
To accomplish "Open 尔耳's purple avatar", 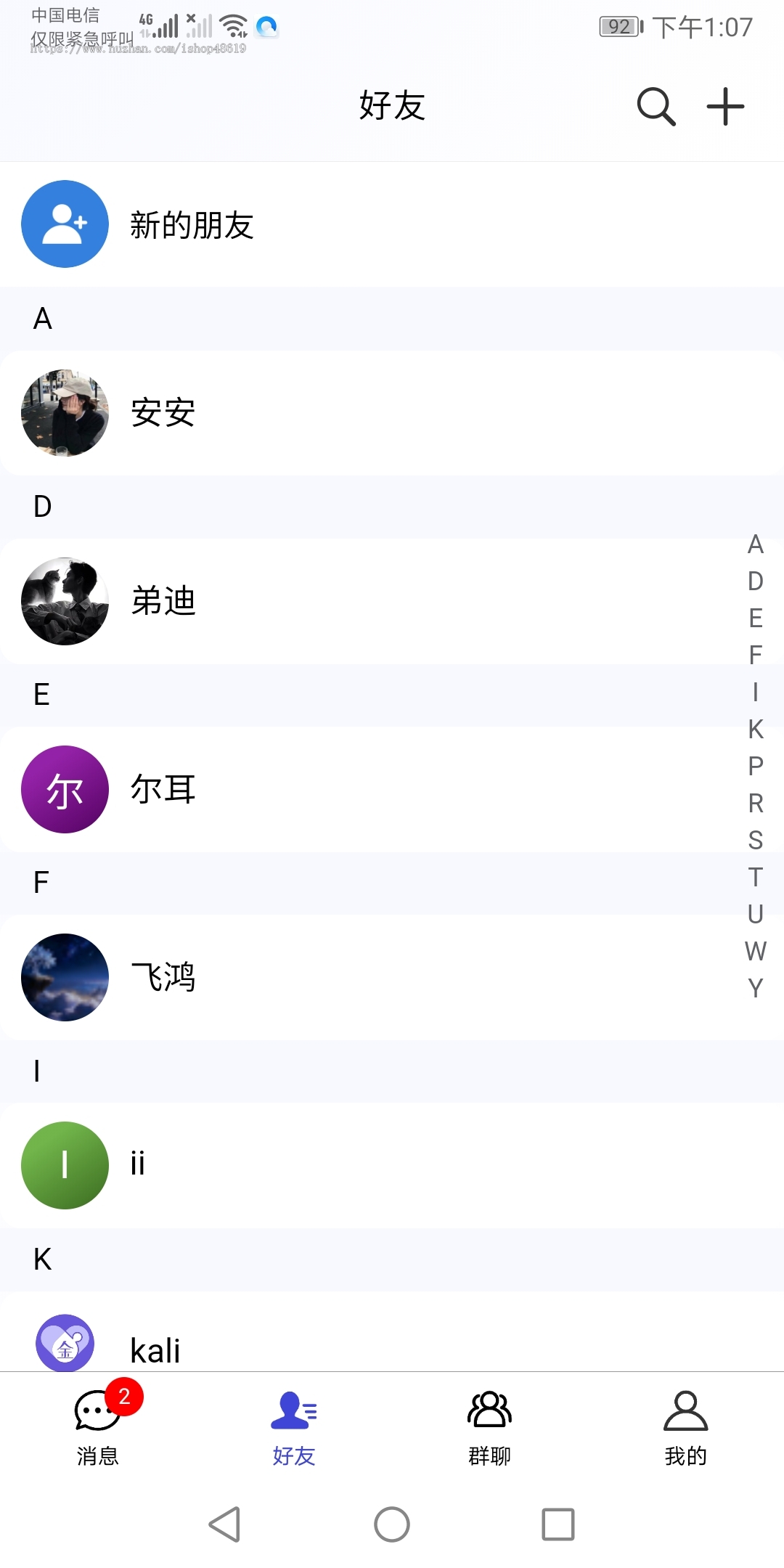I will tap(65, 790).
